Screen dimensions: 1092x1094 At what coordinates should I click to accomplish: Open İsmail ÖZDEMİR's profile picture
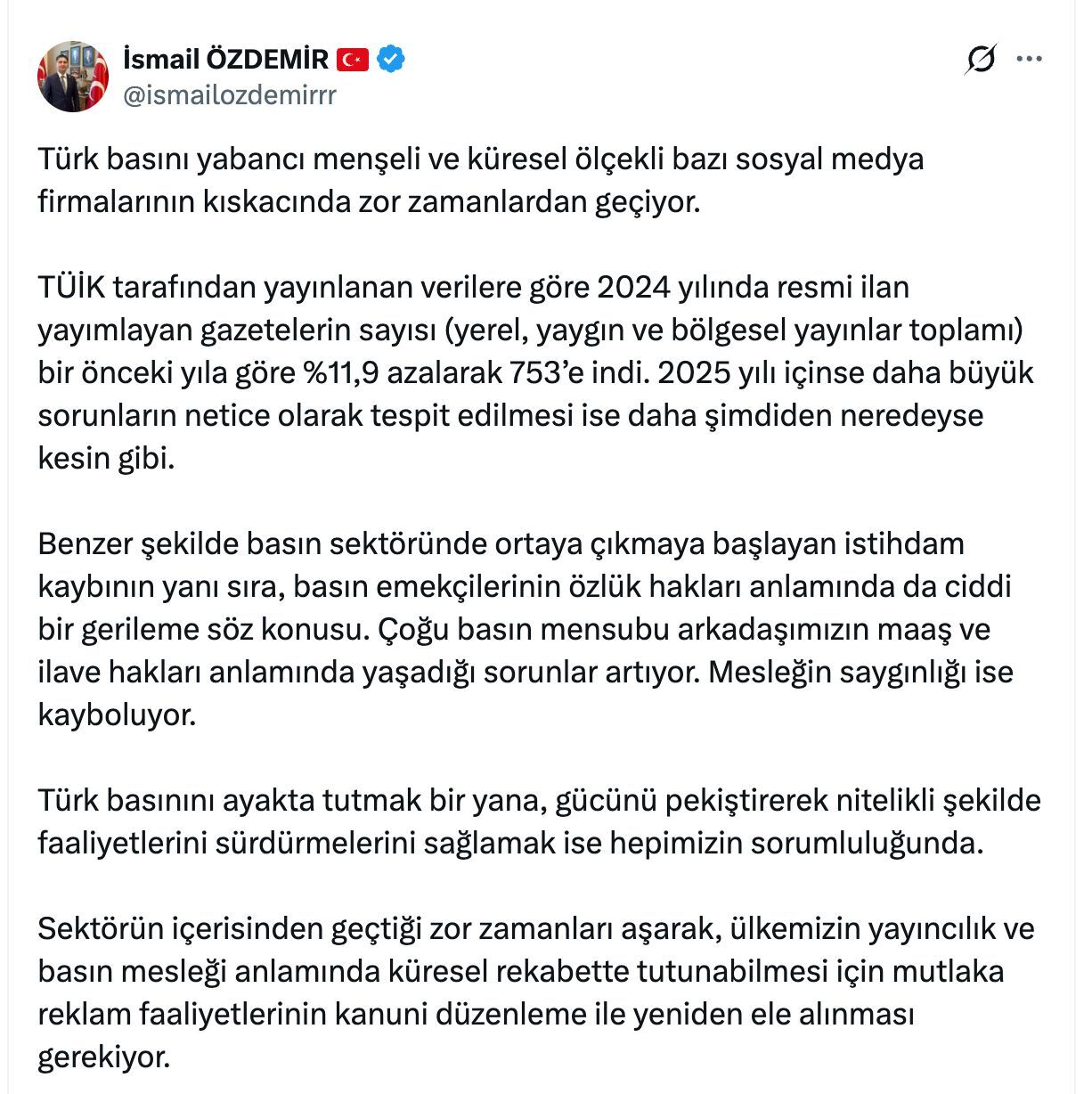coord(73,77)
